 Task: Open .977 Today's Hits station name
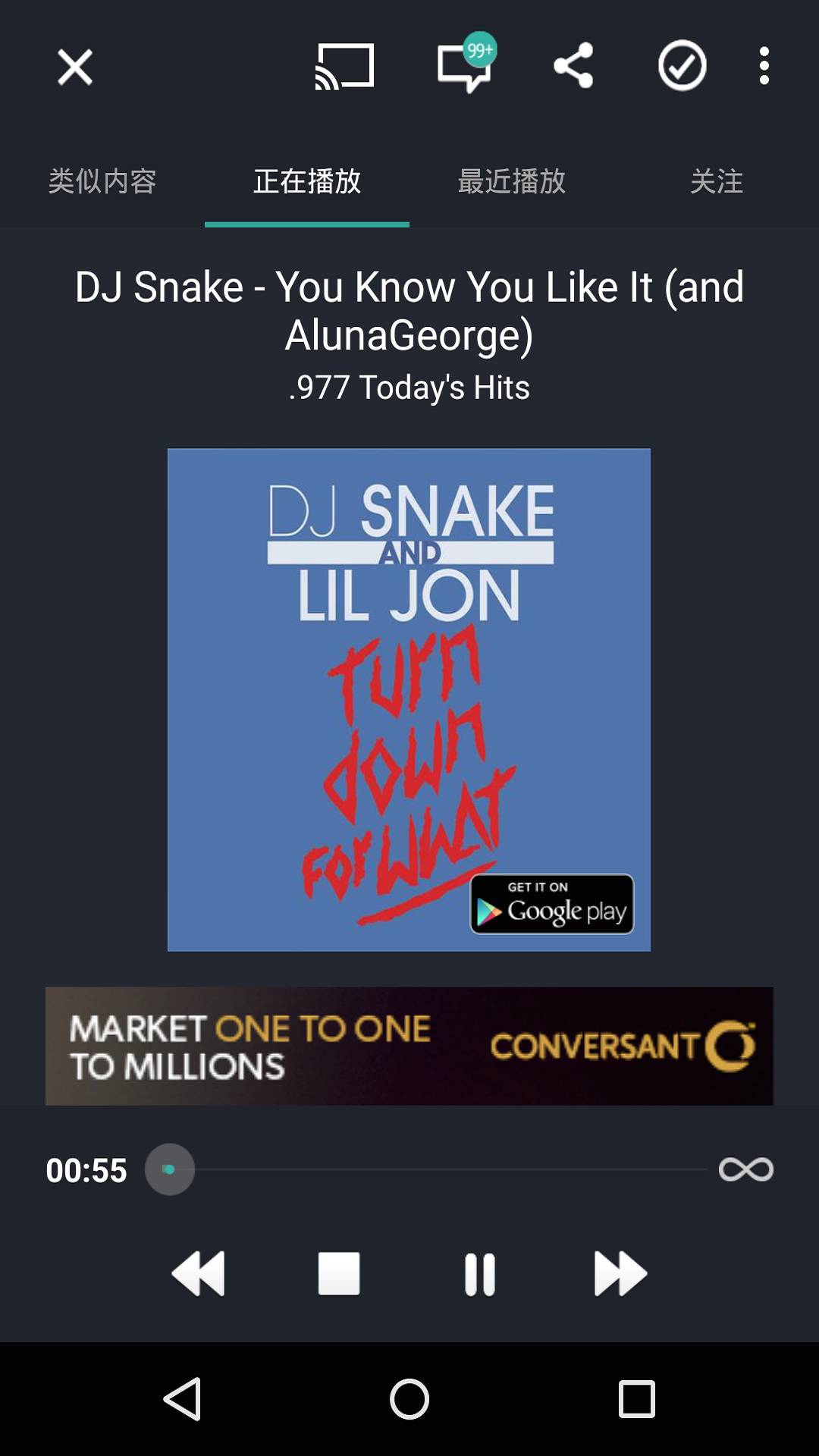409,387
